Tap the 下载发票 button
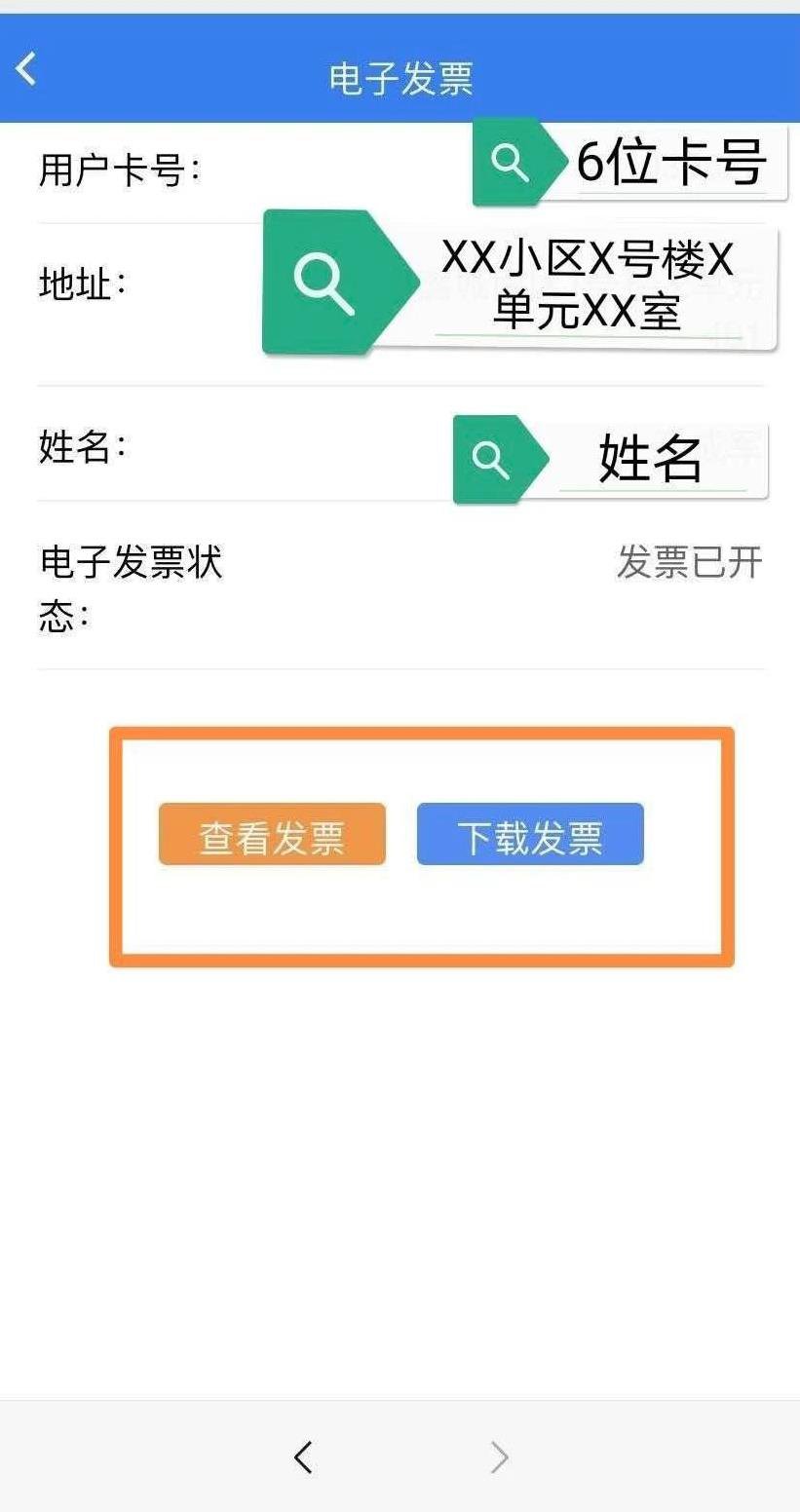The width and height of the screenshot is (800, 1512). click(x=530, y=834)
